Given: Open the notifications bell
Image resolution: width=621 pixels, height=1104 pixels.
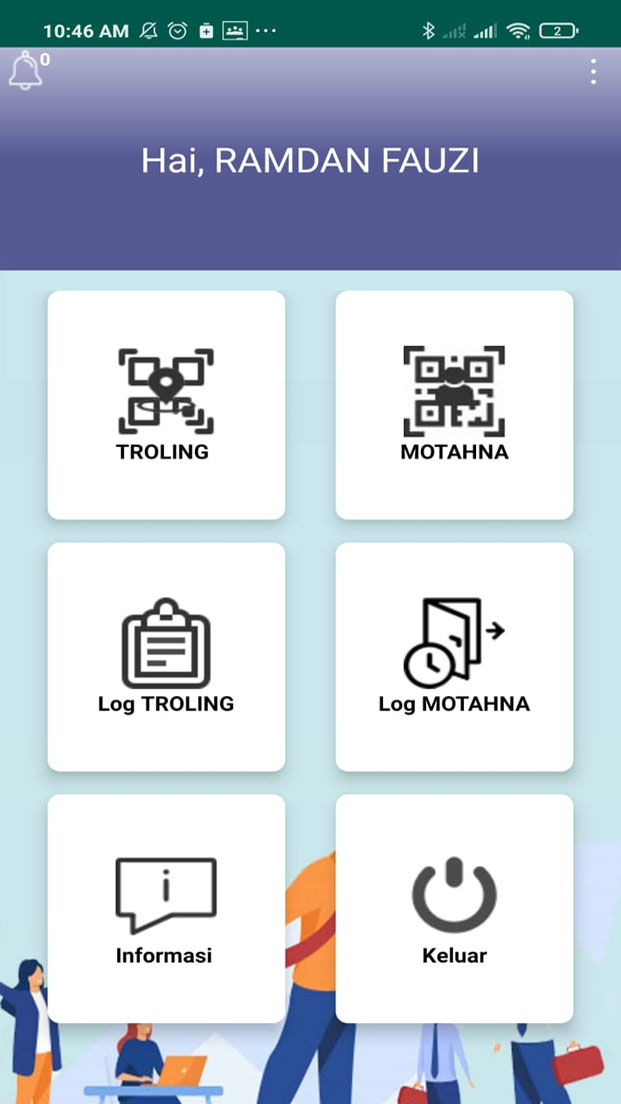Looking at the screenshot, I should tap(26, 71).
